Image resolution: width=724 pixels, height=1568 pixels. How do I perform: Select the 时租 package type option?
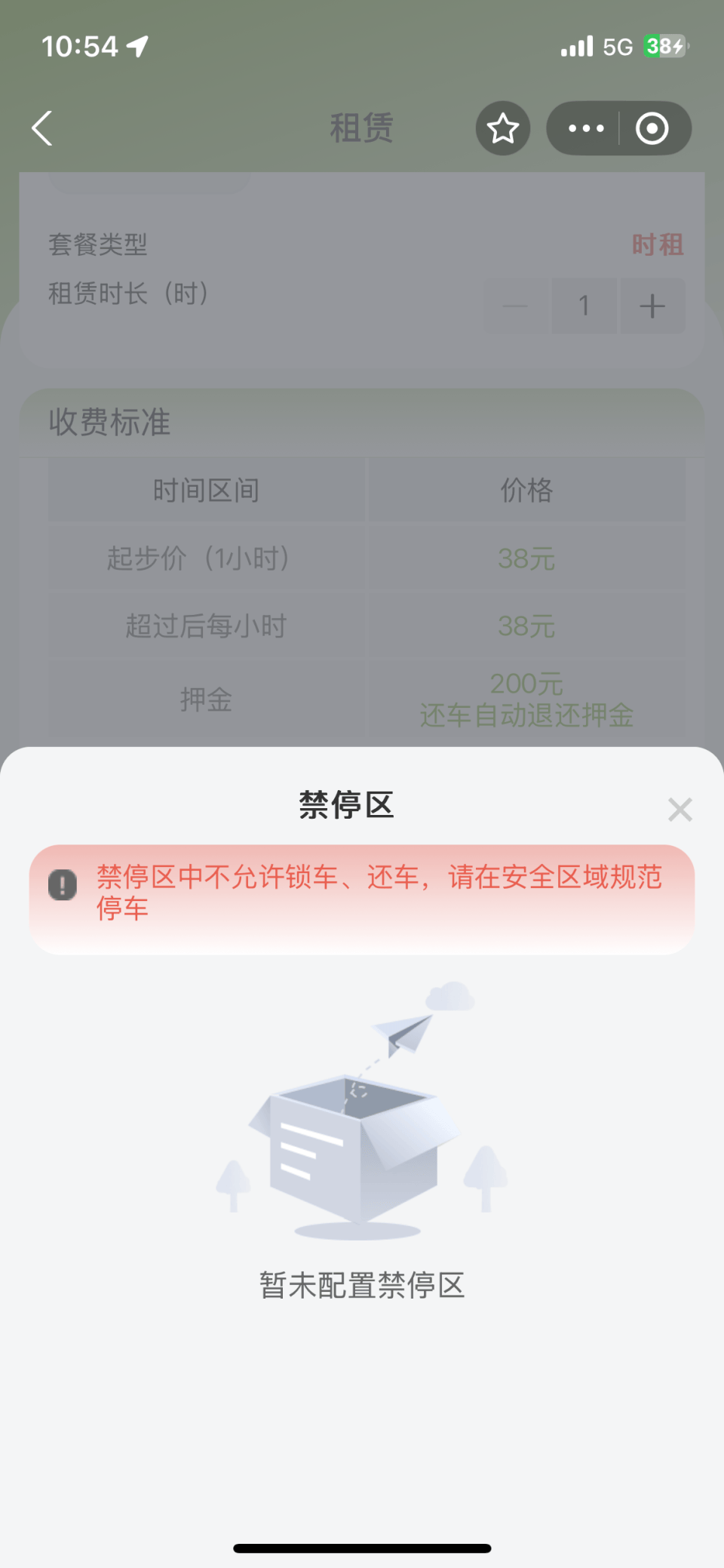click(658, 244)
